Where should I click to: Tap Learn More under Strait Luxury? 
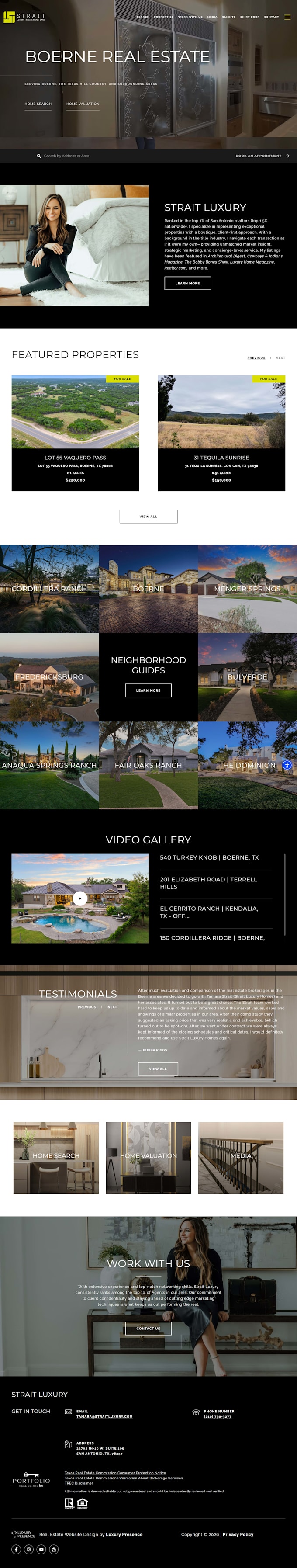(x=187, y=283)
